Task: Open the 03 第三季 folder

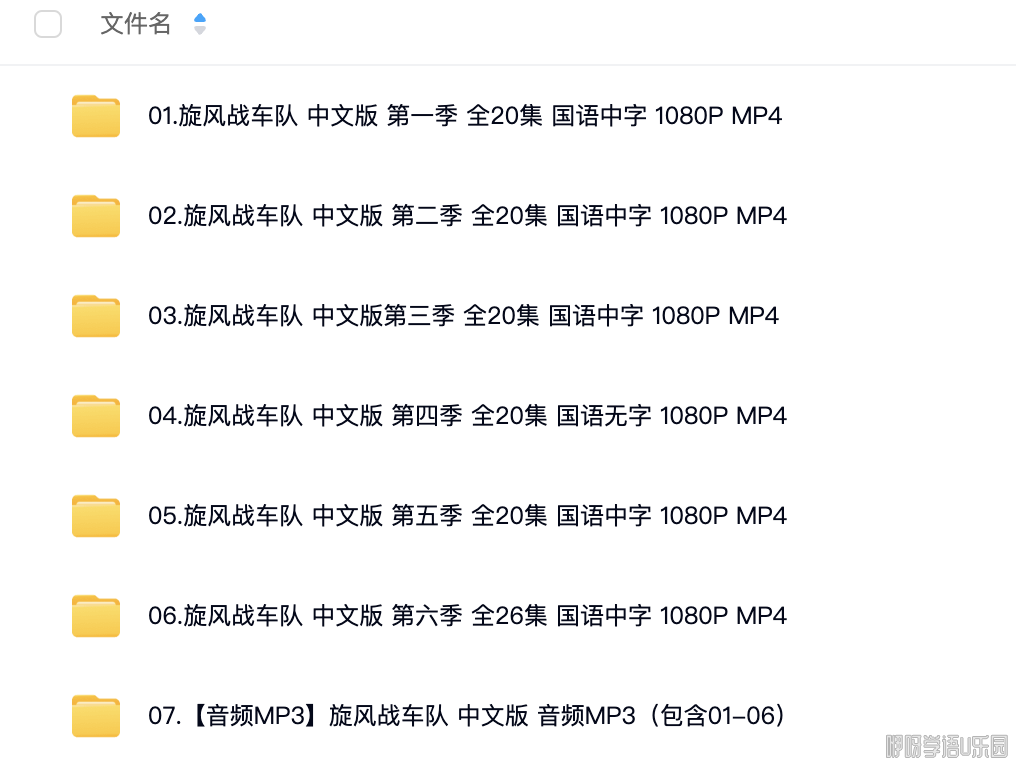Action: [463, 316]
